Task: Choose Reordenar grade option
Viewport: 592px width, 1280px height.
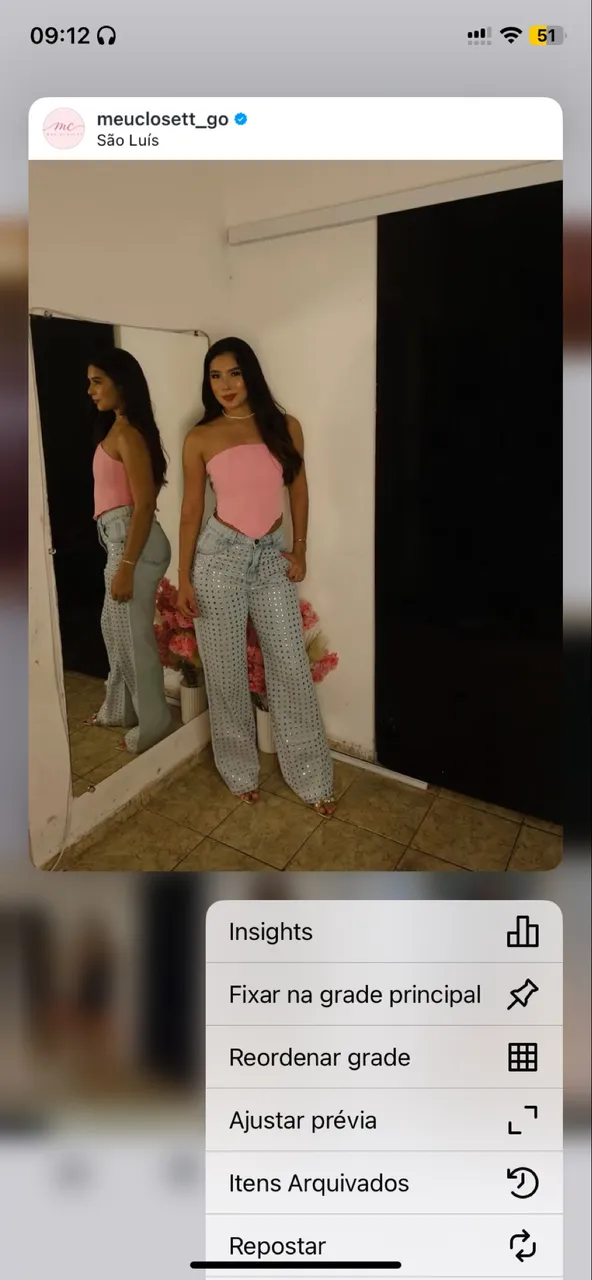Action: coord(384,1057)
